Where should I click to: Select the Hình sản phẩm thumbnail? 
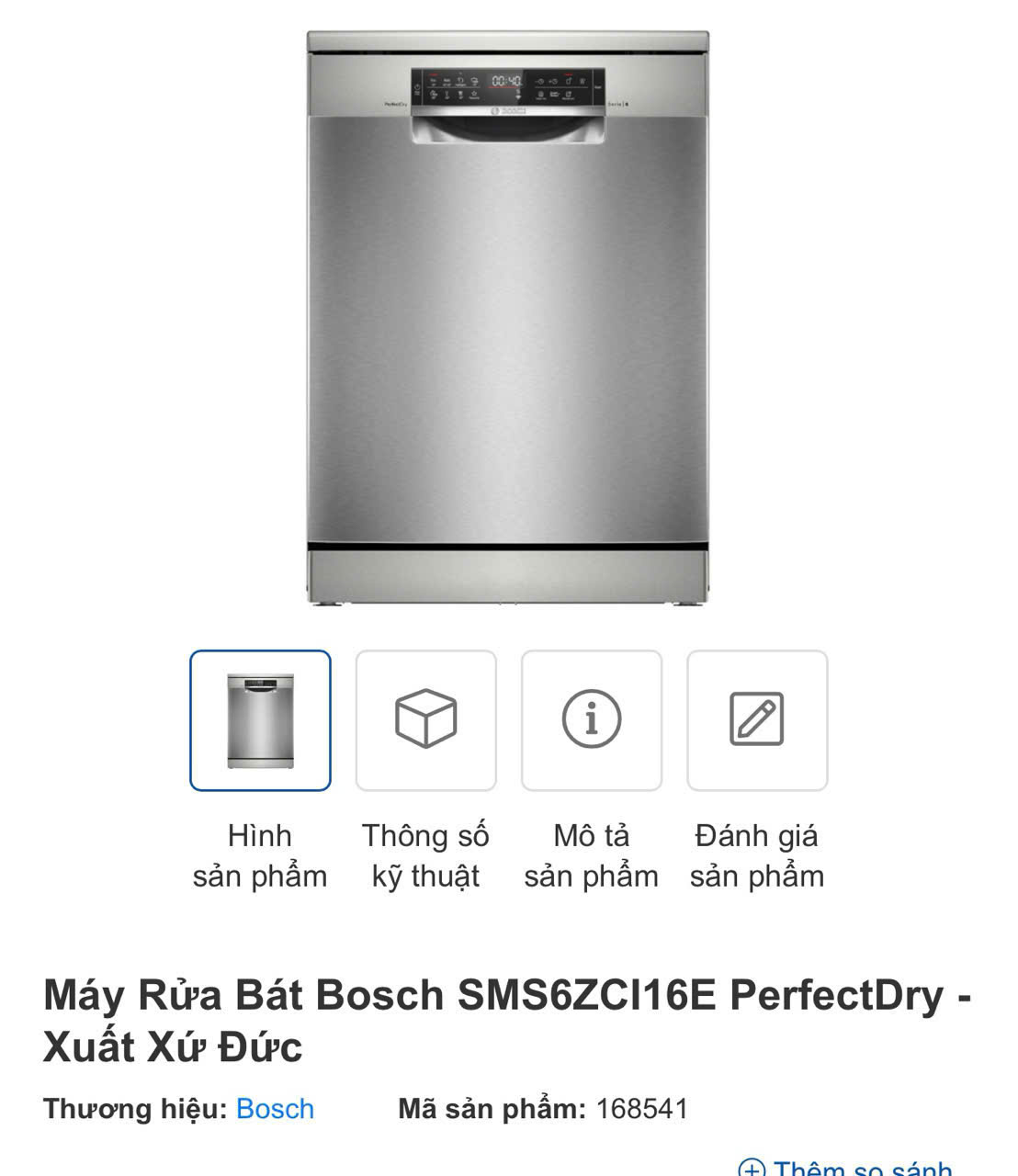point(260,720)
